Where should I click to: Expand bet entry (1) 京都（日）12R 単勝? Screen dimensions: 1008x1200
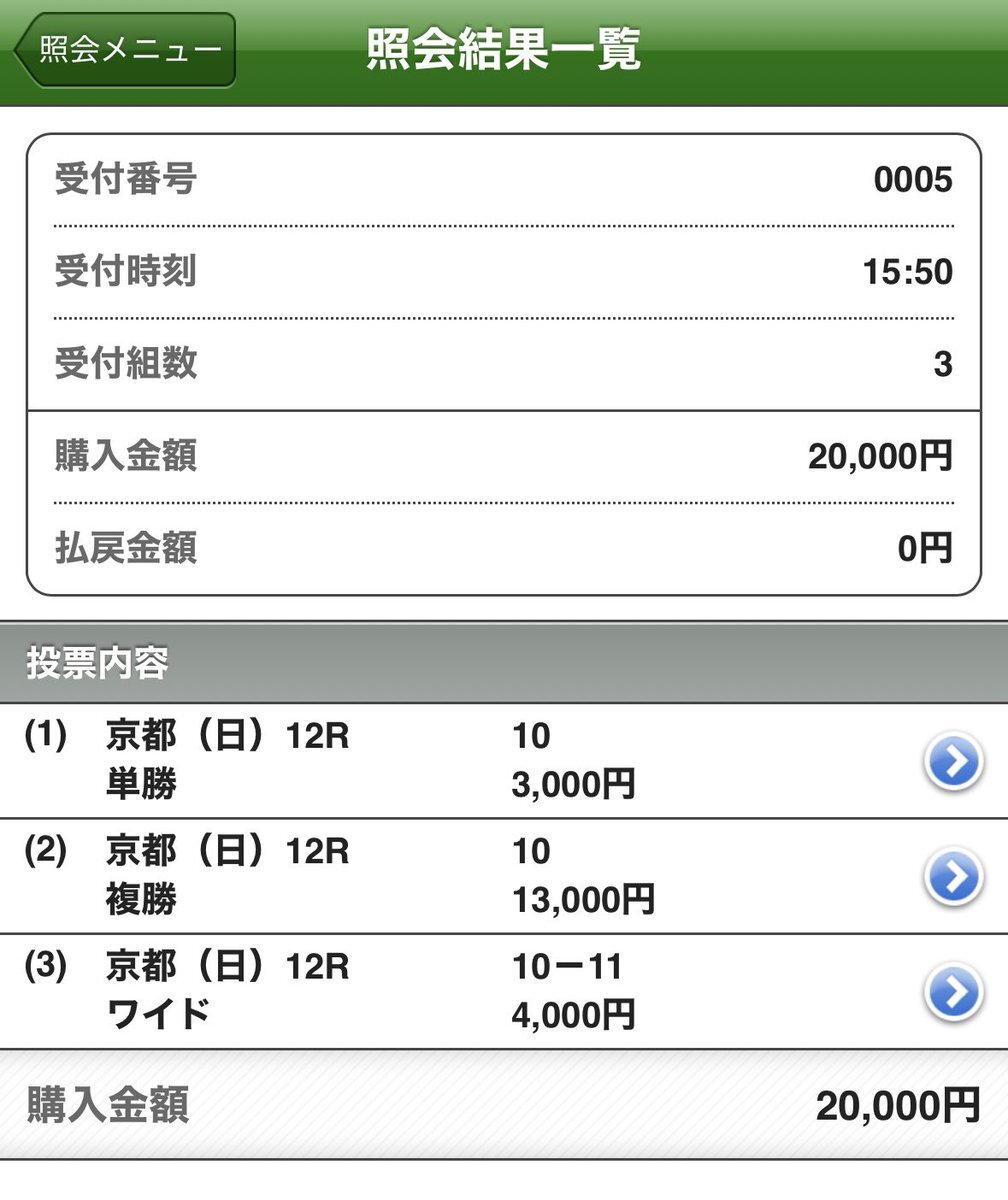[400, 760]
